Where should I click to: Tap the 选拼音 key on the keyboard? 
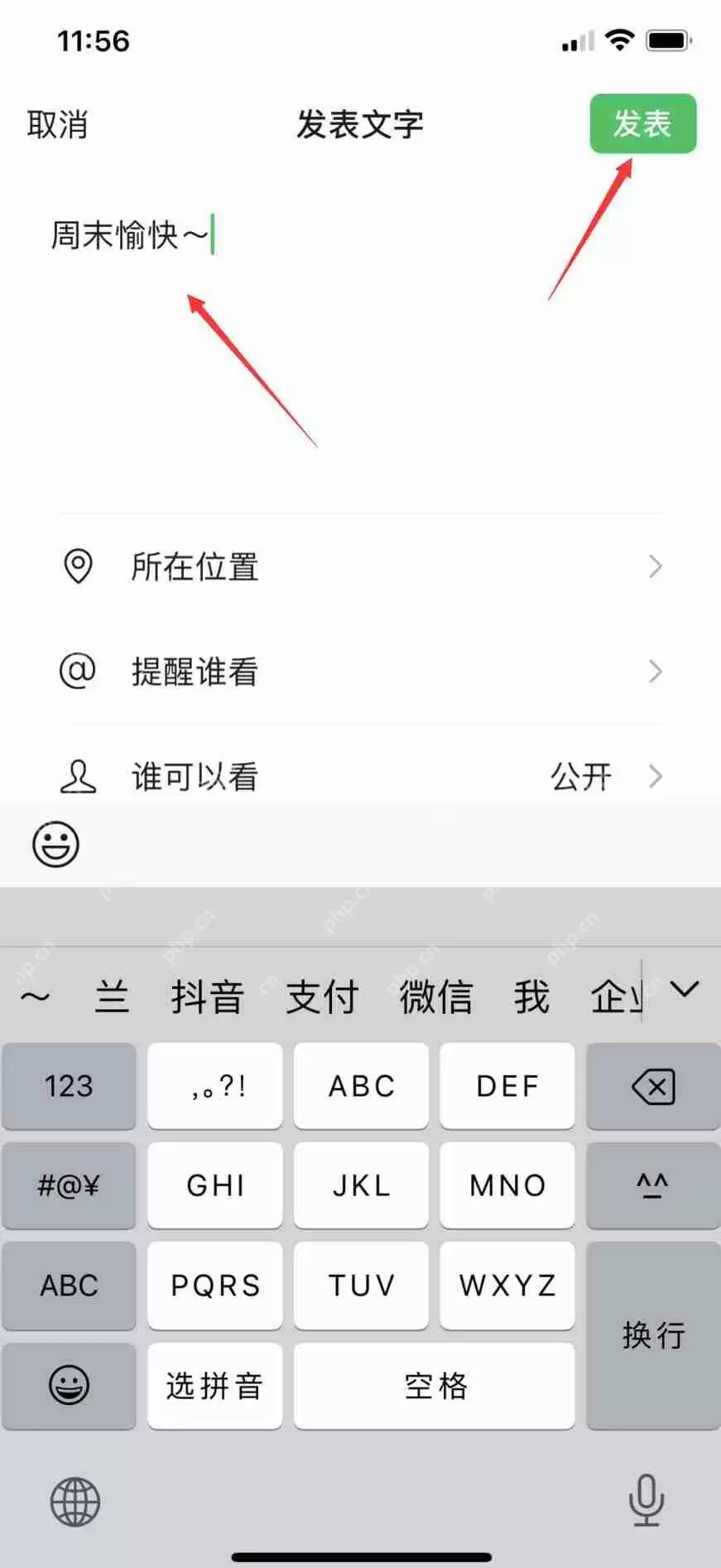214,1386
